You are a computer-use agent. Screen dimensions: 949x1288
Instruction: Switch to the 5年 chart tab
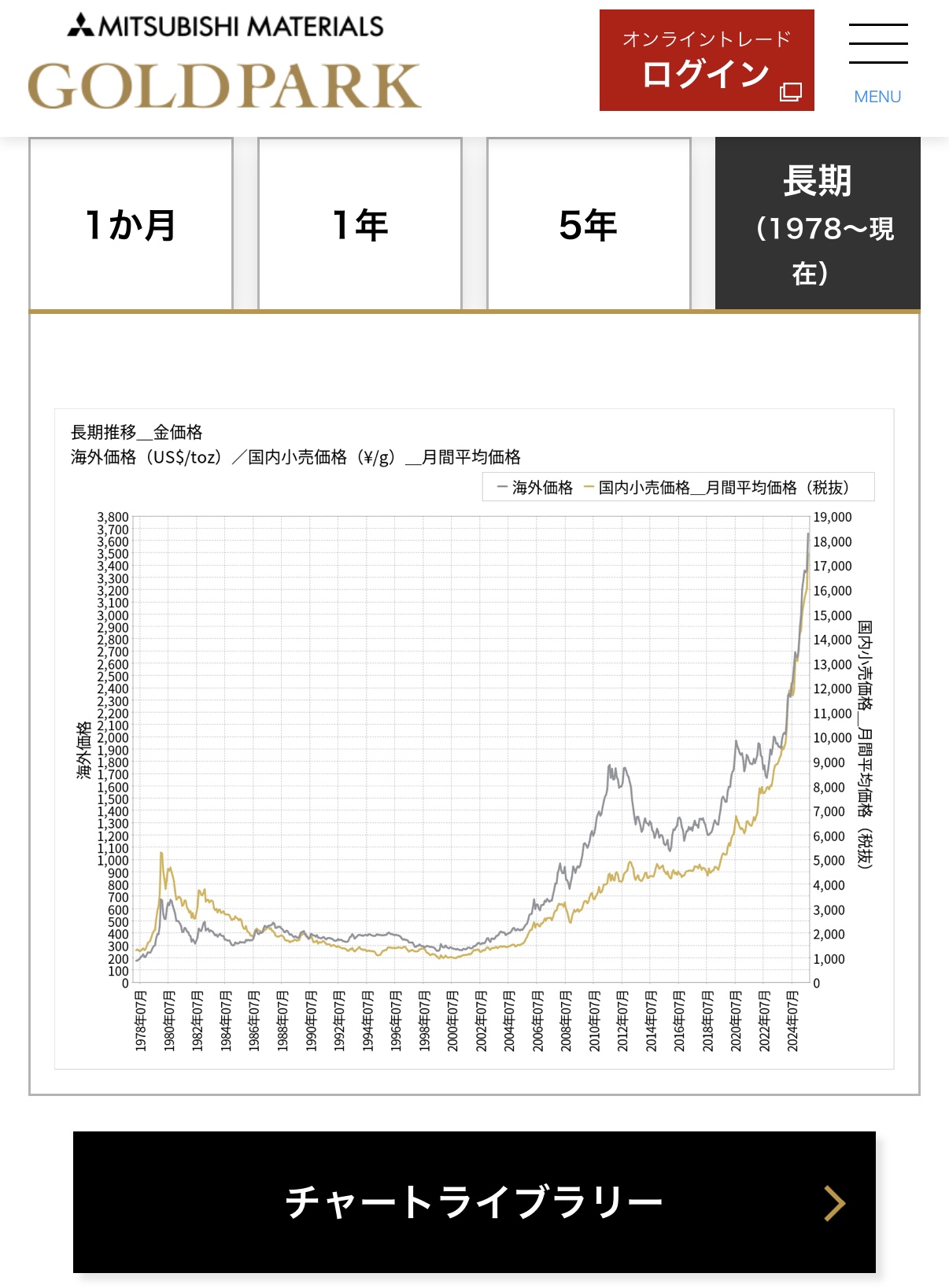click(x=588, y=225)
